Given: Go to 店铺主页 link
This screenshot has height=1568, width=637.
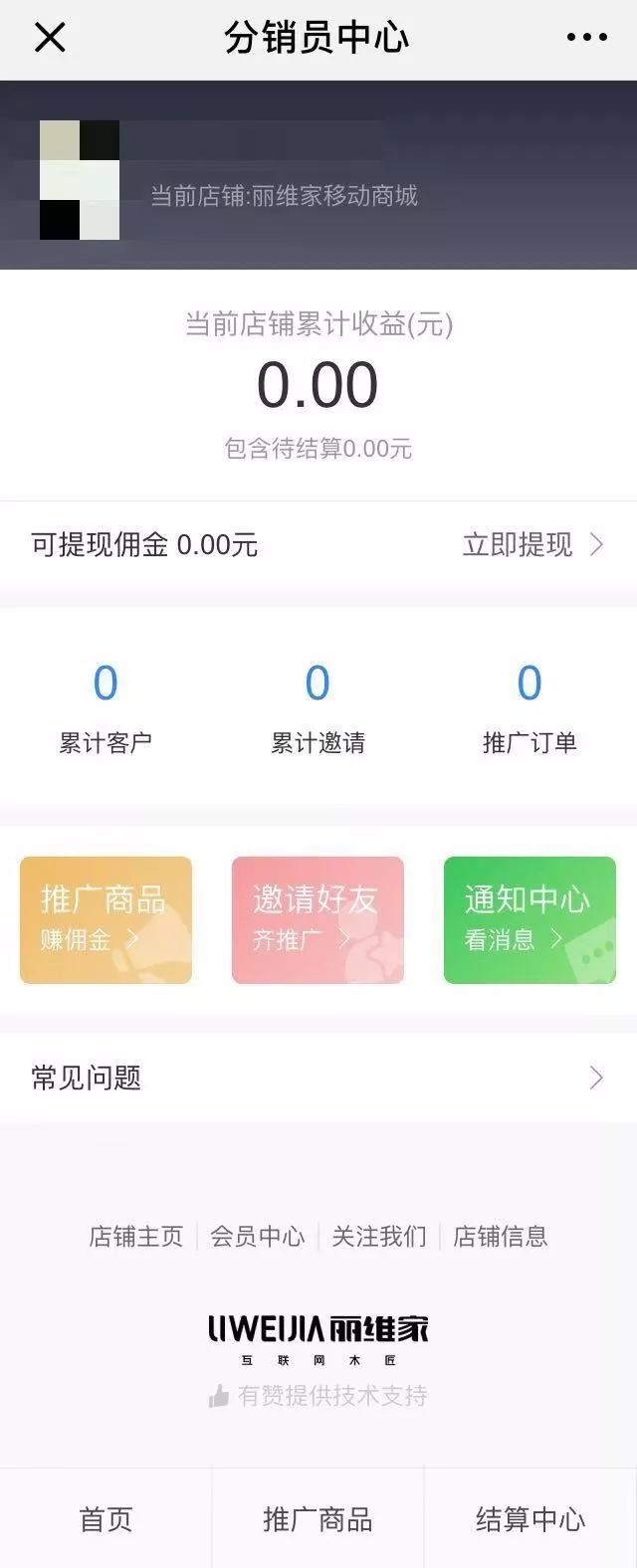Looking at the screenshot, I should (136, 1237).
